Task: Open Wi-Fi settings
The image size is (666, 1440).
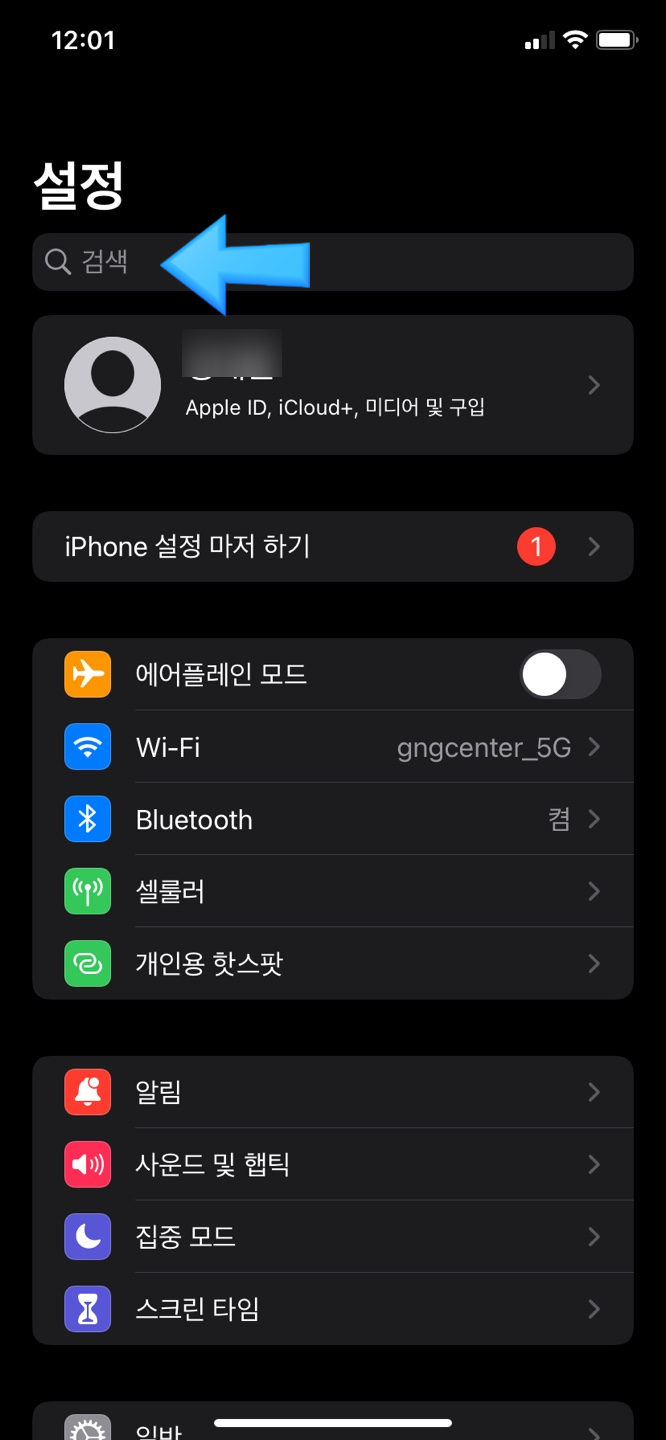Action: (333, 747)
